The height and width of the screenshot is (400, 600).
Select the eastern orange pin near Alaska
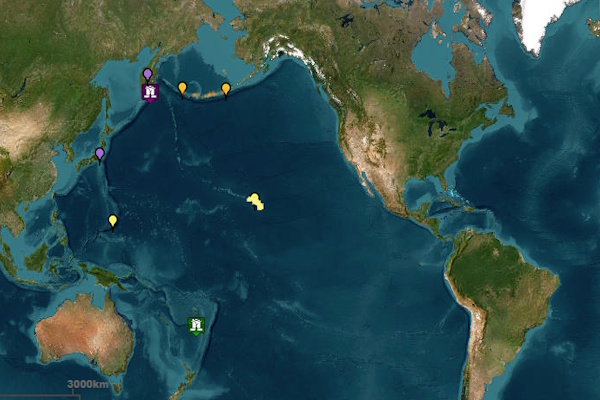coord(226,88)
